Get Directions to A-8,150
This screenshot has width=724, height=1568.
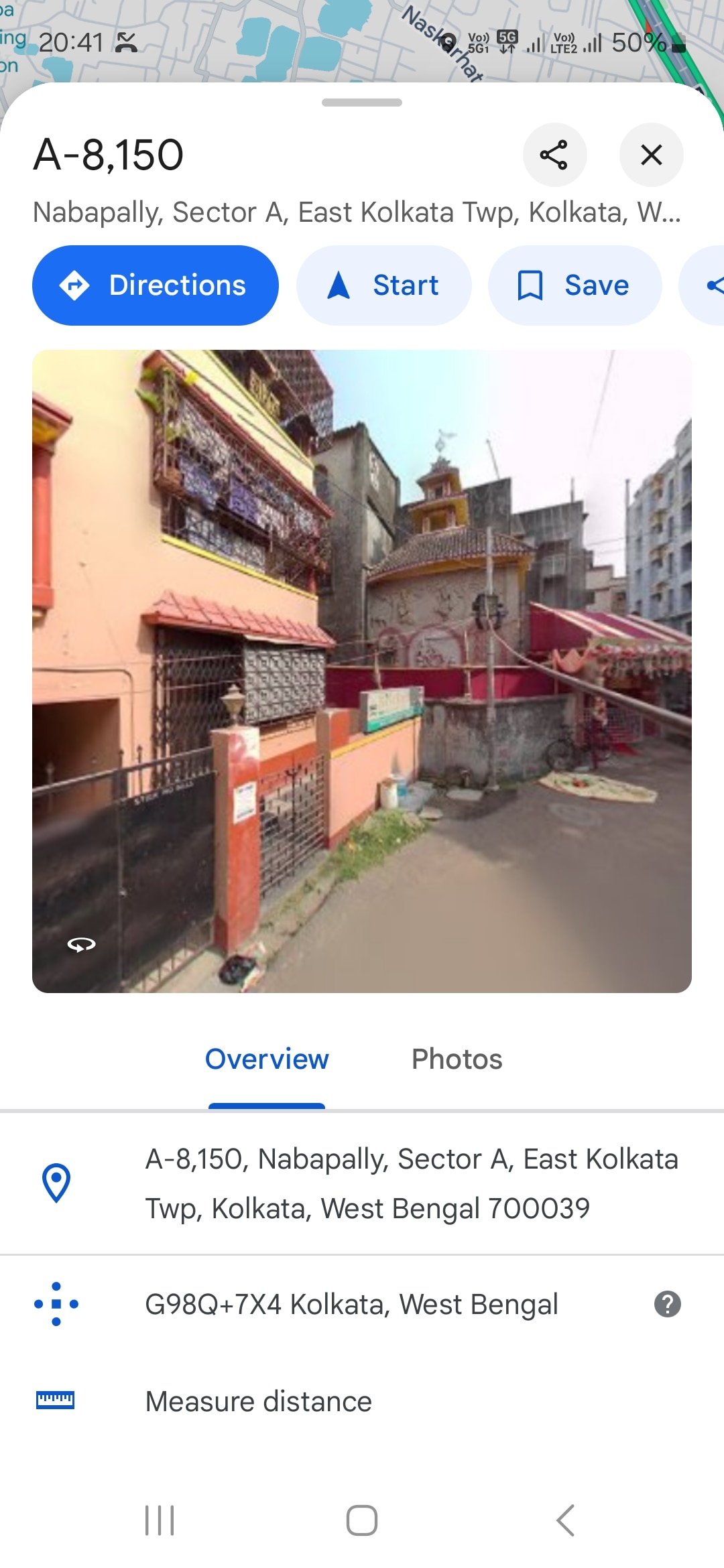(x=156, y=285)
